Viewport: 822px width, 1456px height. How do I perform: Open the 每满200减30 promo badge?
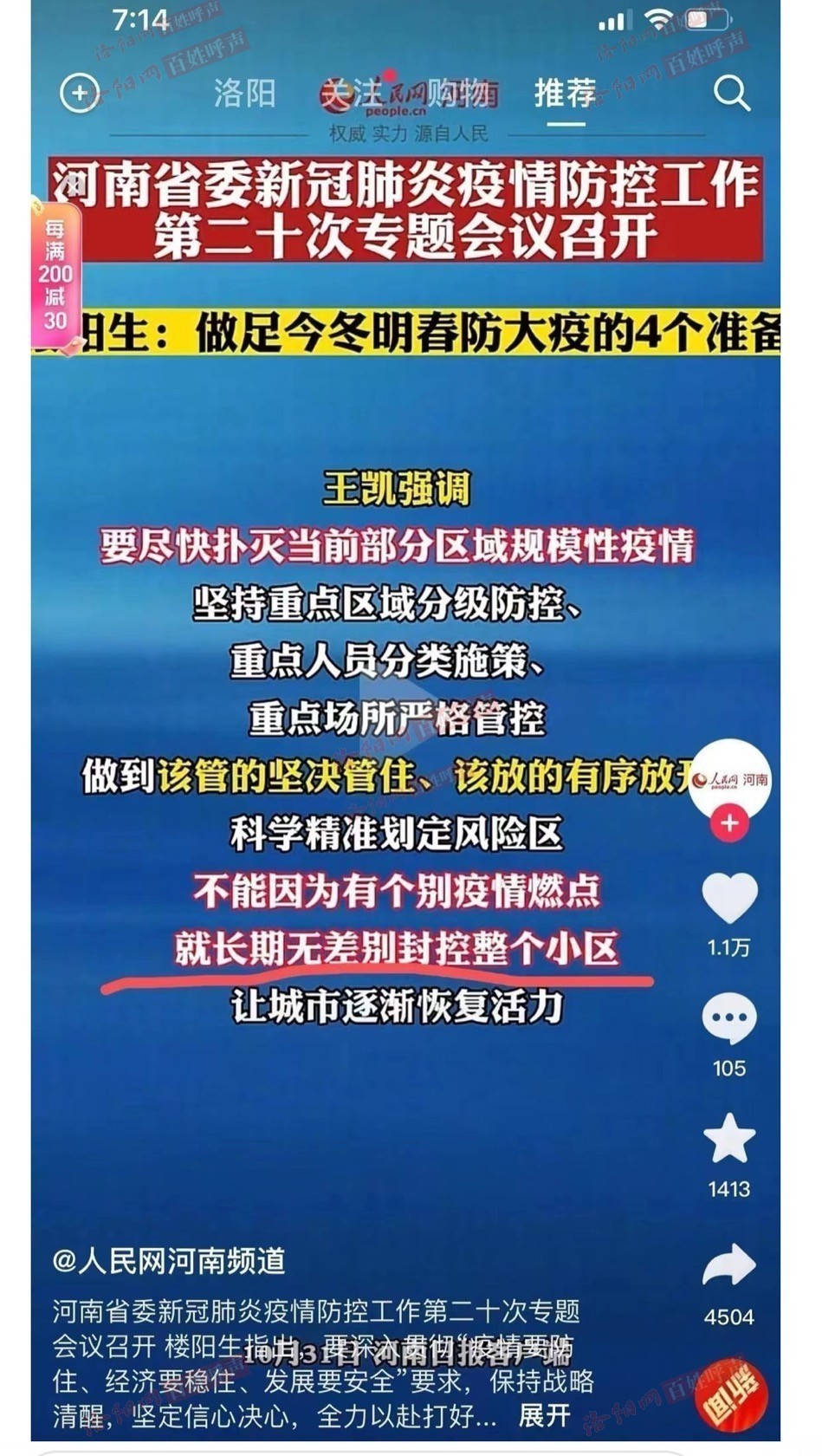[x=55, y=275]
